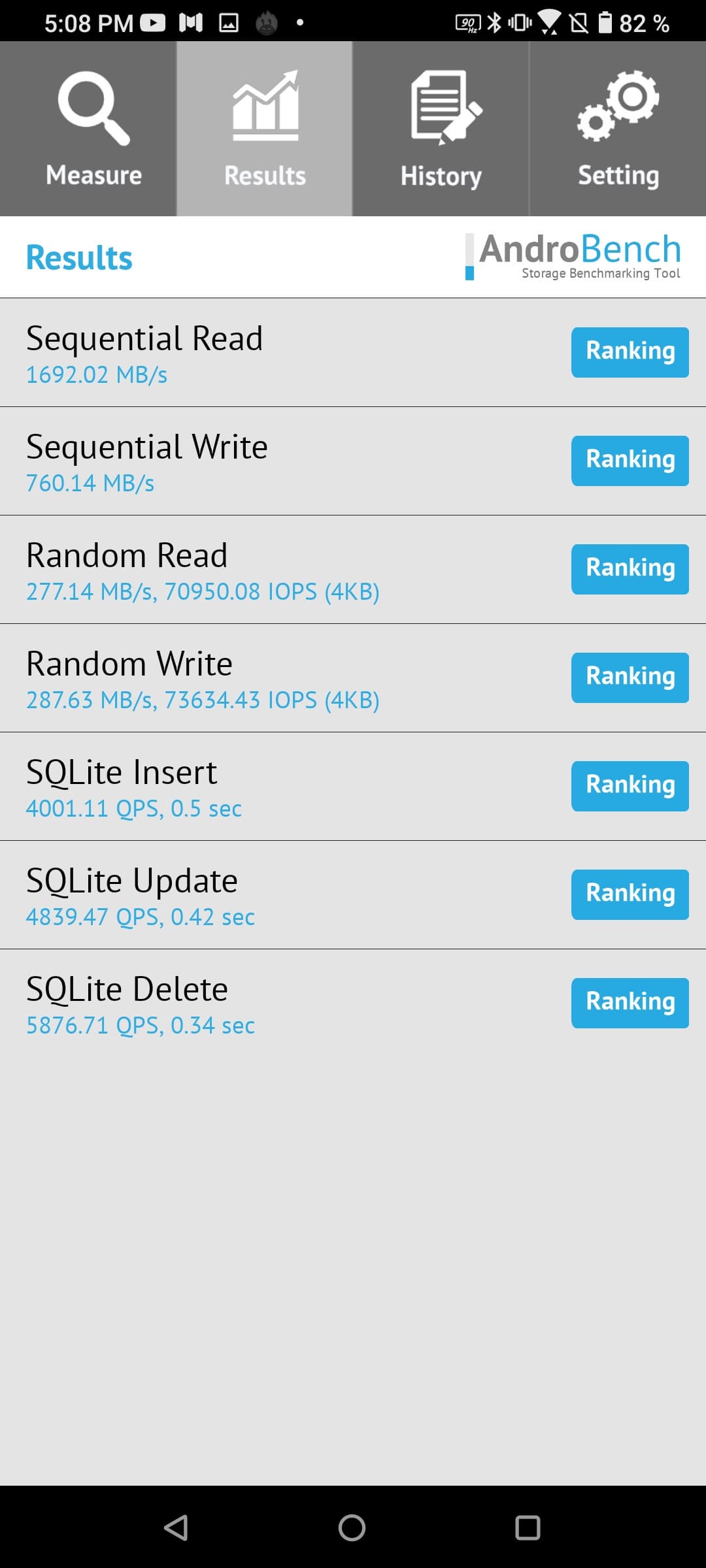Go back using the system back button

(x=176, y=1527)
